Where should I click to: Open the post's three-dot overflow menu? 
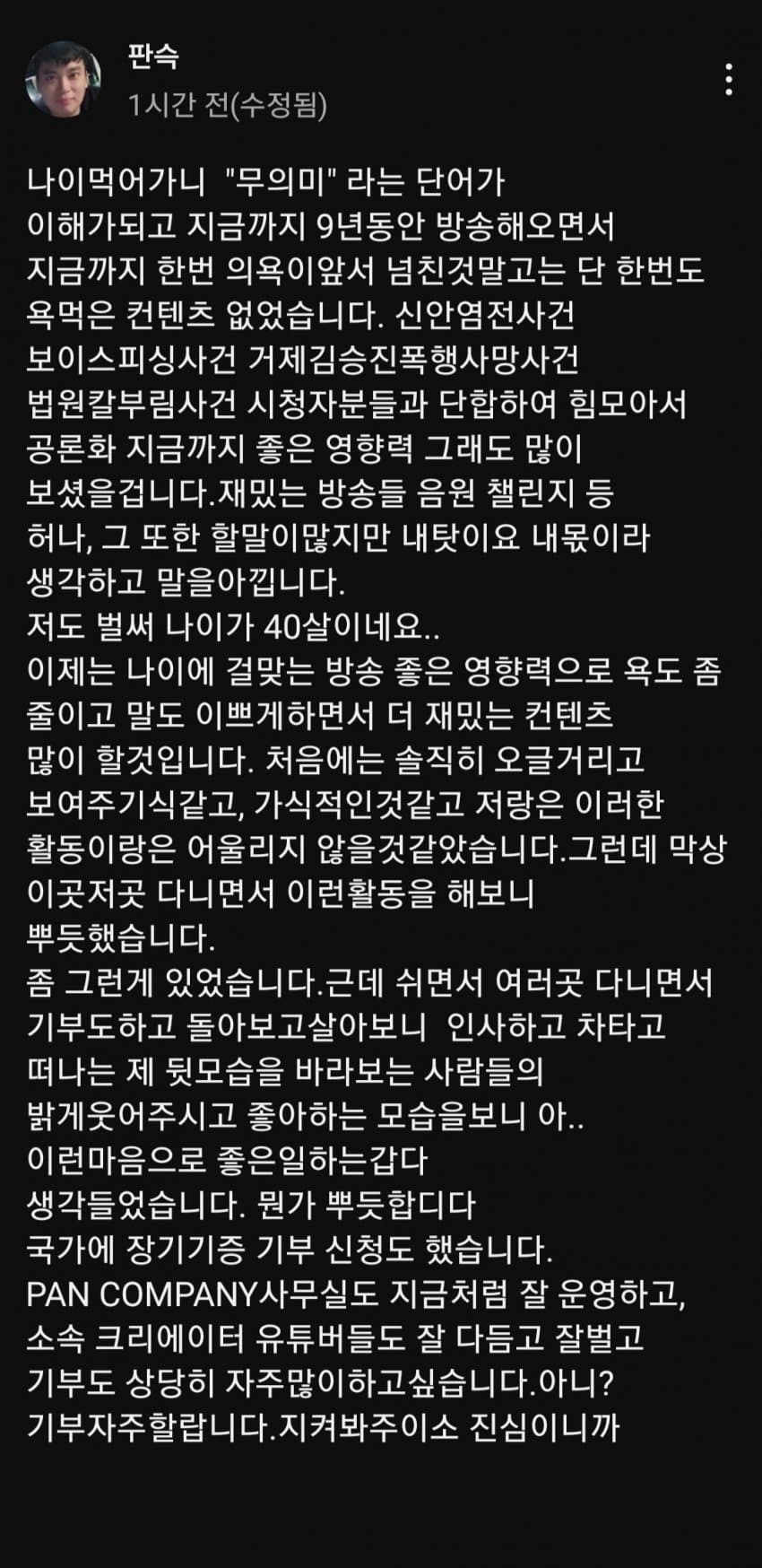point(729,80)
